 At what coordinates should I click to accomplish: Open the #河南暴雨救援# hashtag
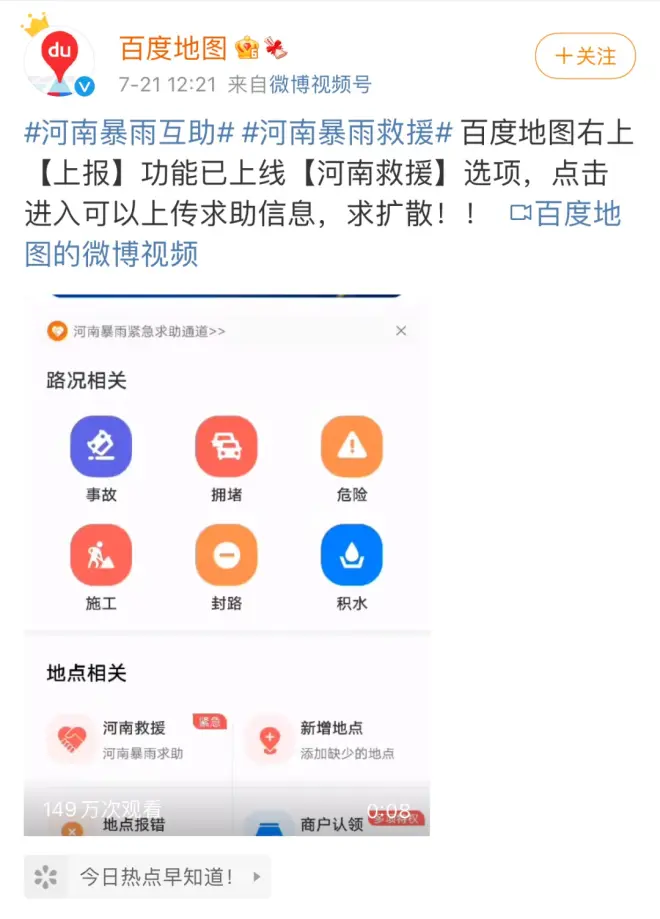coord(348,132)
